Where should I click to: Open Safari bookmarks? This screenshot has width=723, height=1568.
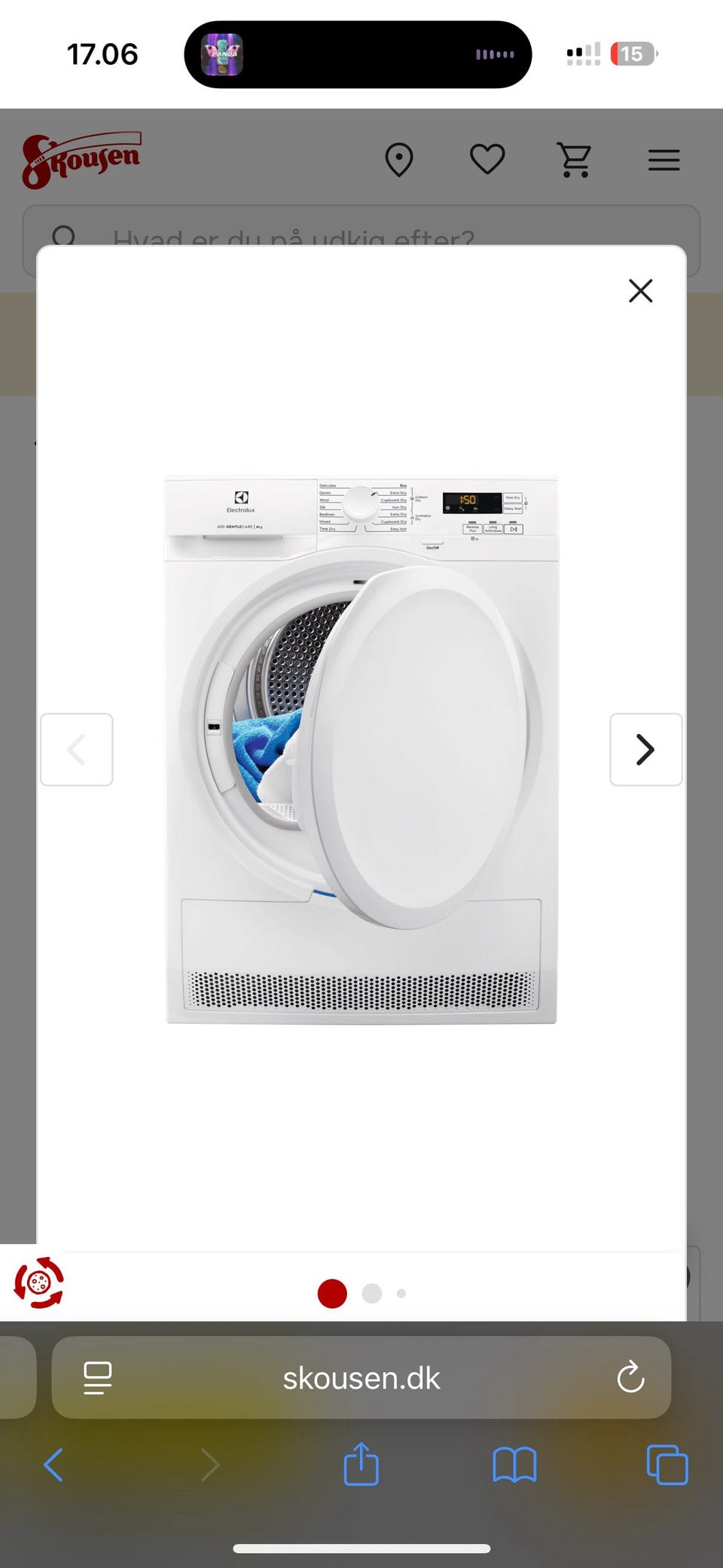pyautogui.click(x=514, y=1466)
